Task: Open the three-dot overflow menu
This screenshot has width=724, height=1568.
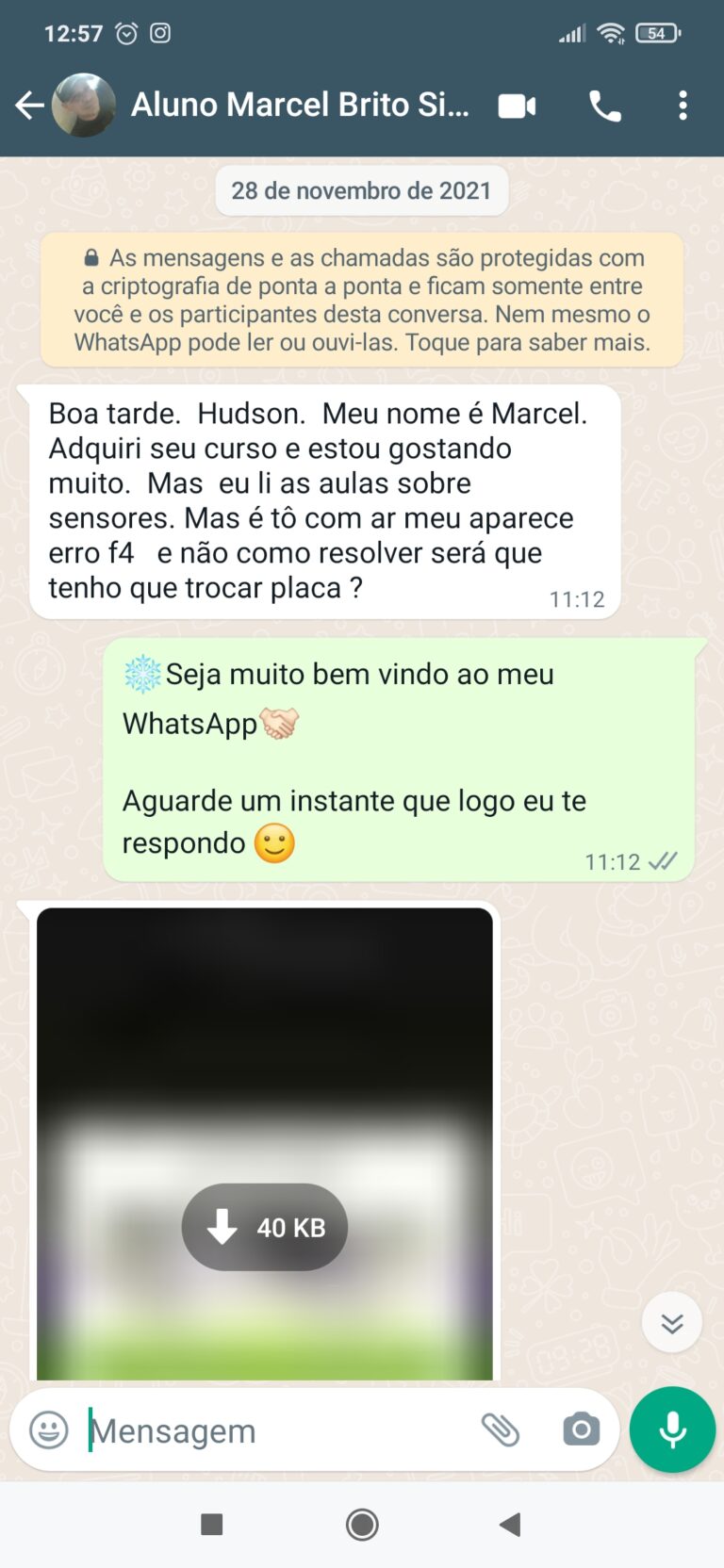Action: pos(683,106)
